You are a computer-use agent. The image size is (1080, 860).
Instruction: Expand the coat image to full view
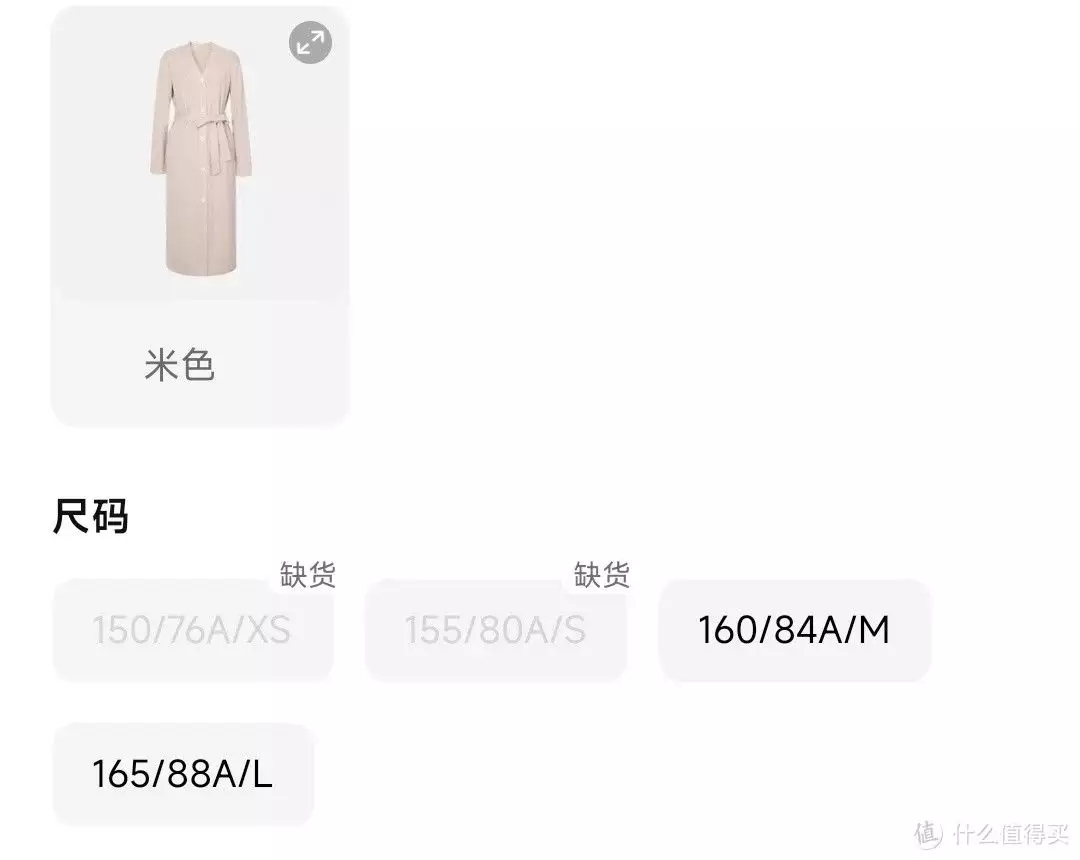point(311,42)
